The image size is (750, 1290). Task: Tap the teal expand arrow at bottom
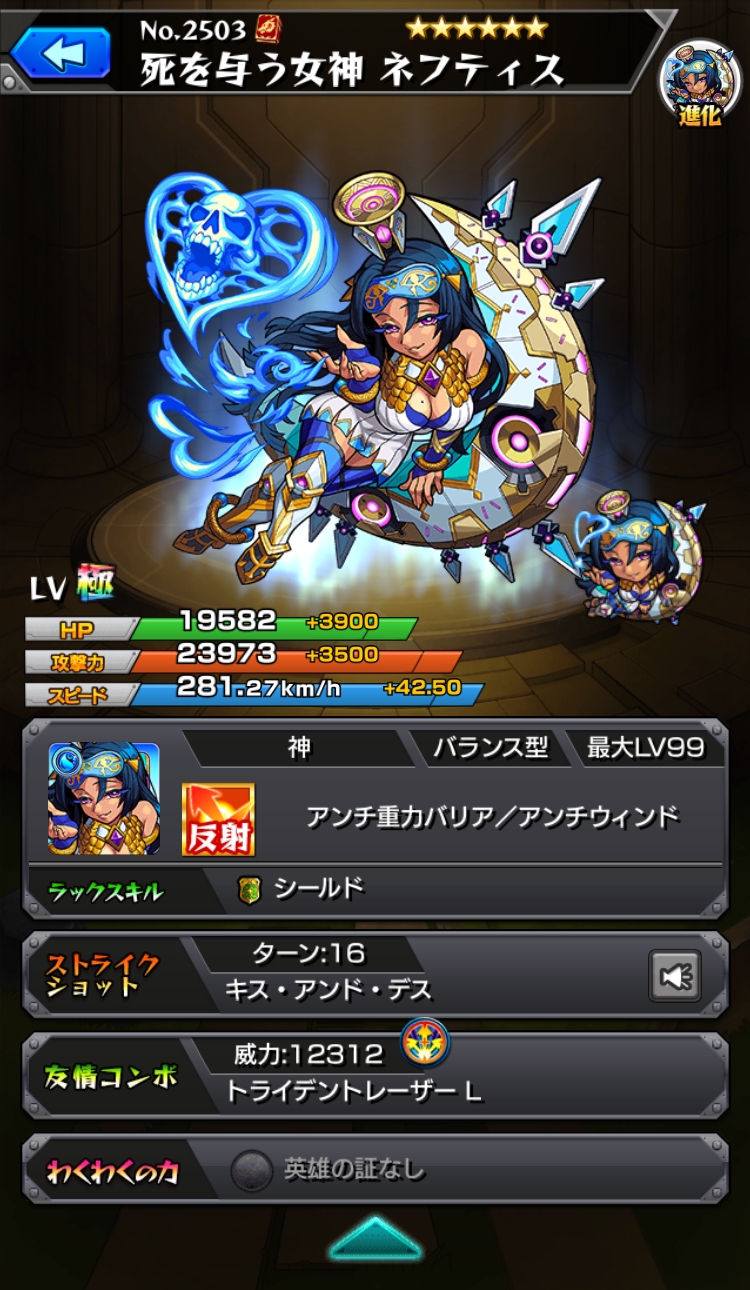(x=375, y=1238)
